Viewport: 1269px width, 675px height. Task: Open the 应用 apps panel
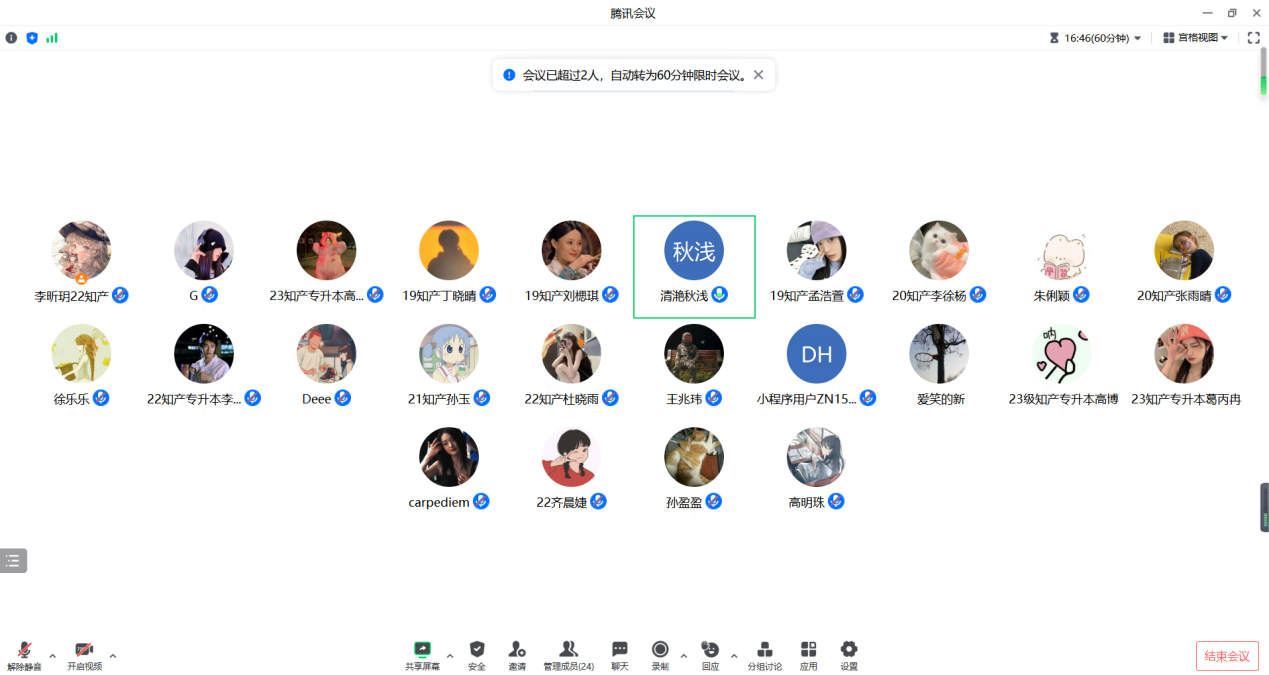[808, 655]
